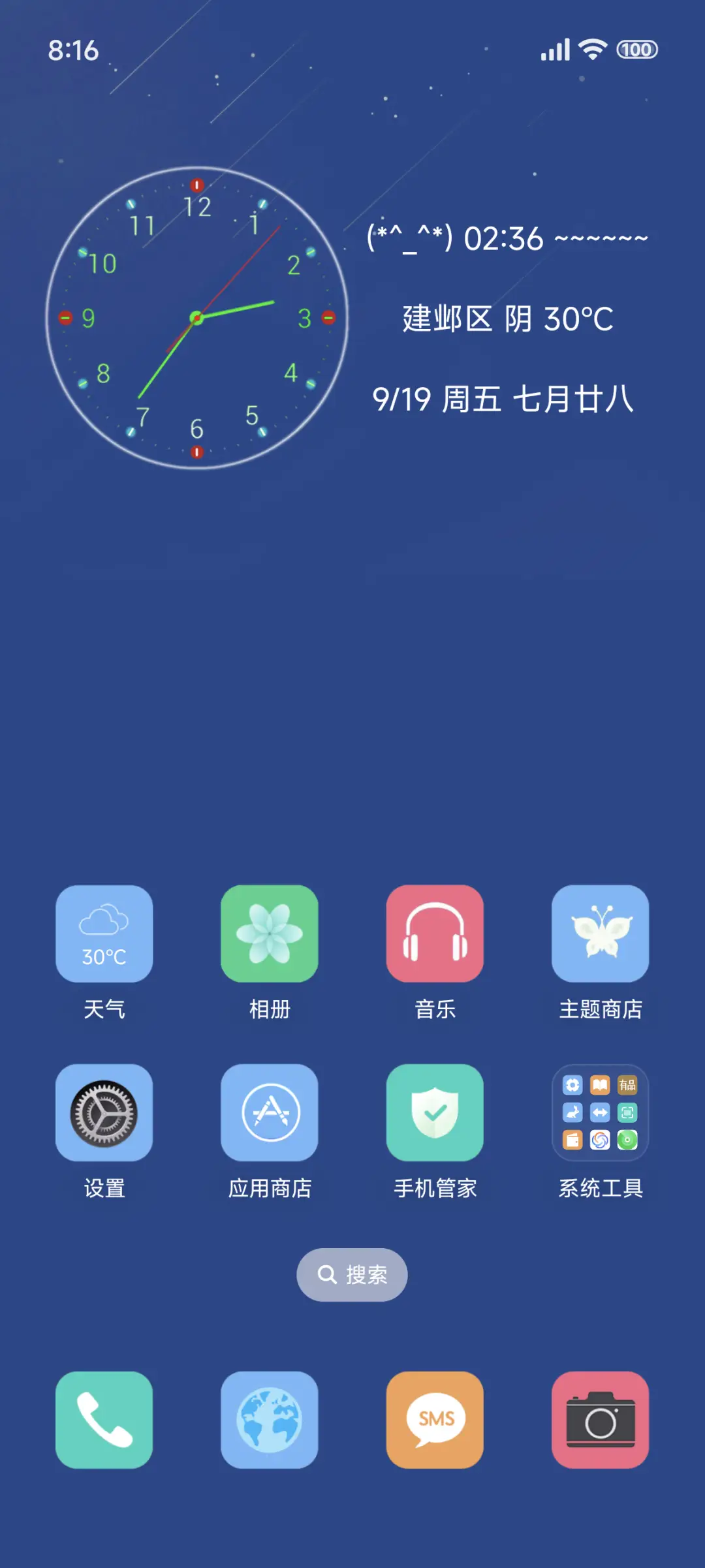Open the 主题商店 Theme Store
705x1568 pixels.
tap(600, 935)
